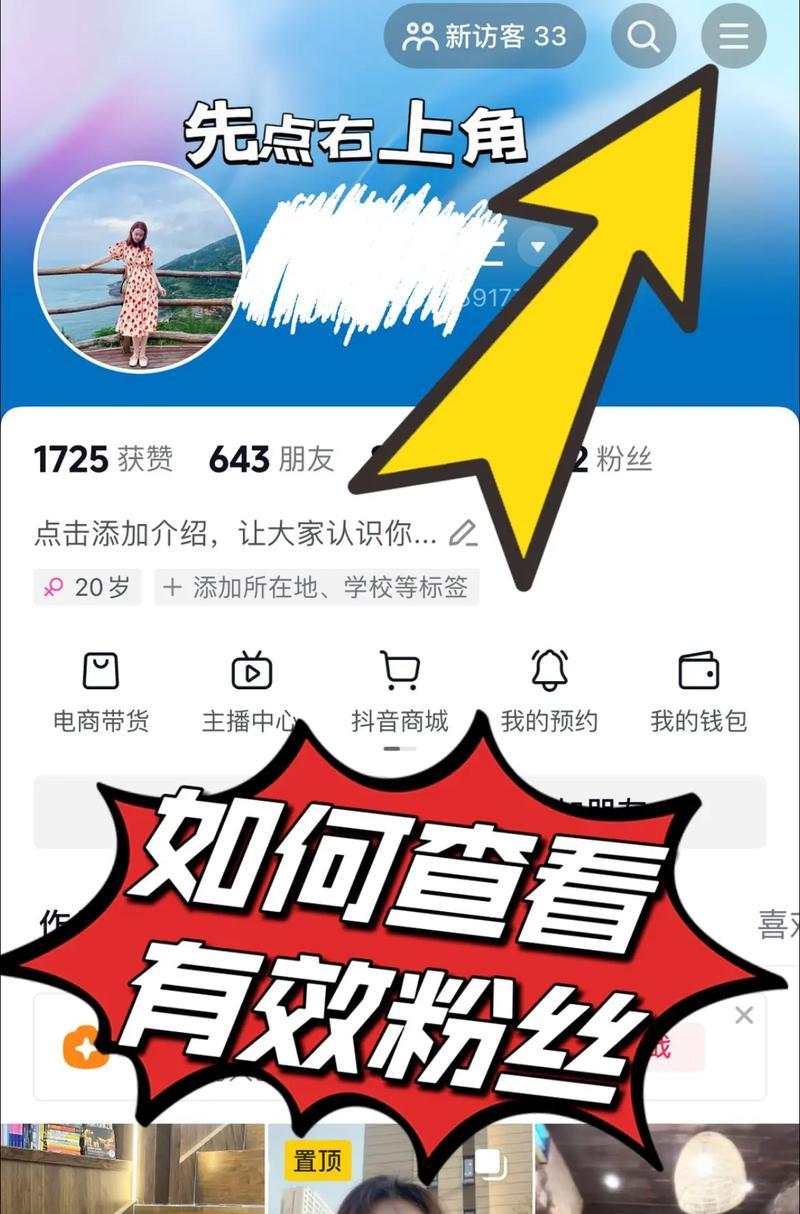800x1214 pixels.
Task: Open the top-right hamburger menu
Action: [733, 37]
